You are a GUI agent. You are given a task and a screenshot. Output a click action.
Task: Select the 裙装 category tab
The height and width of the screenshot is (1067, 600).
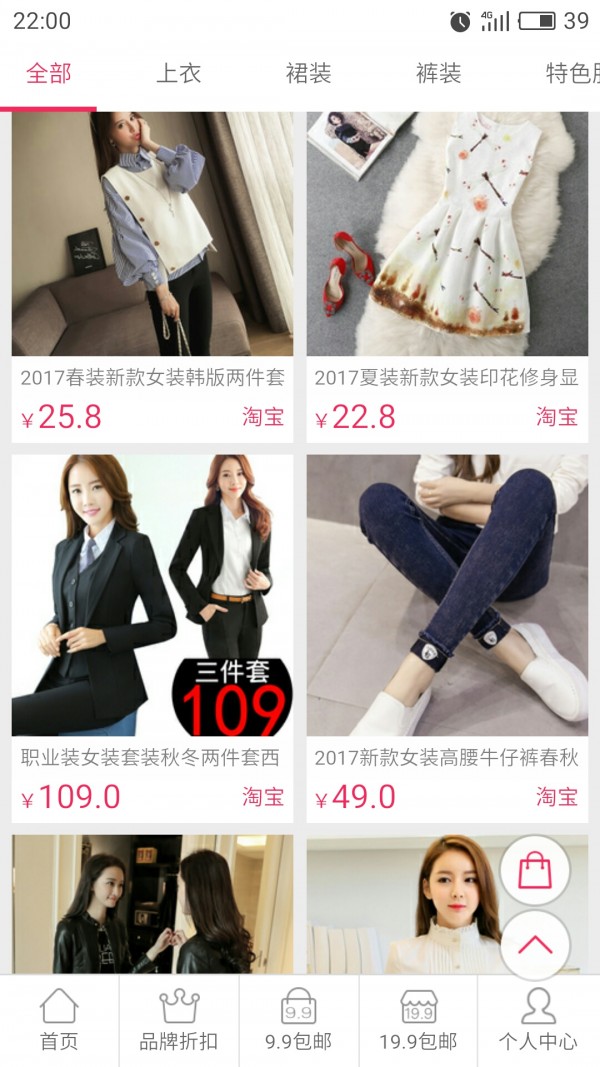pos(308,74)
